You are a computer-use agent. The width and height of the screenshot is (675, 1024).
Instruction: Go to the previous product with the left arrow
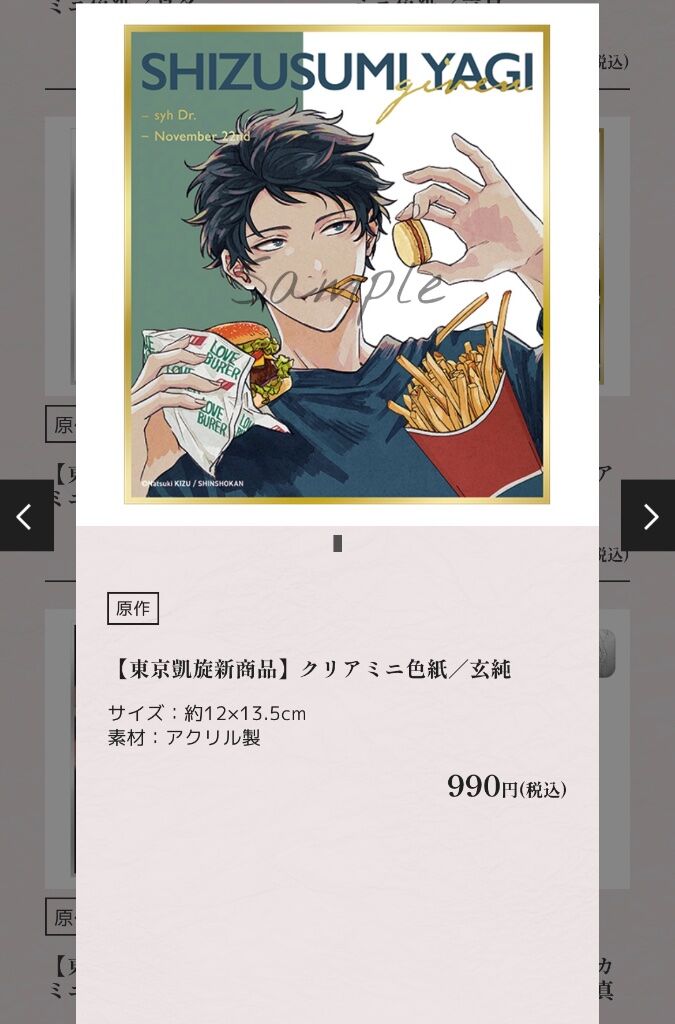[x=26, y=515]
